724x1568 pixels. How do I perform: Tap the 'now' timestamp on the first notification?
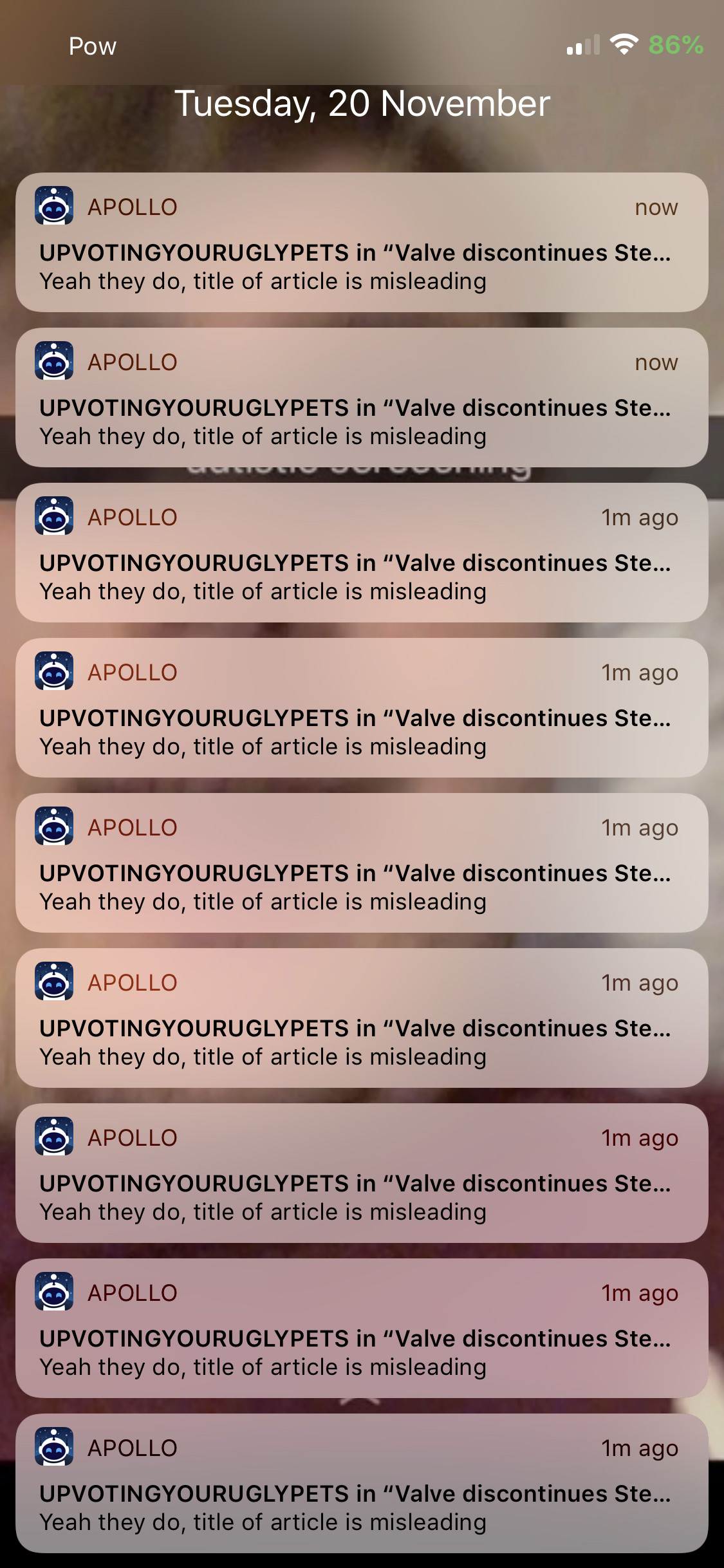pos(656,207)
